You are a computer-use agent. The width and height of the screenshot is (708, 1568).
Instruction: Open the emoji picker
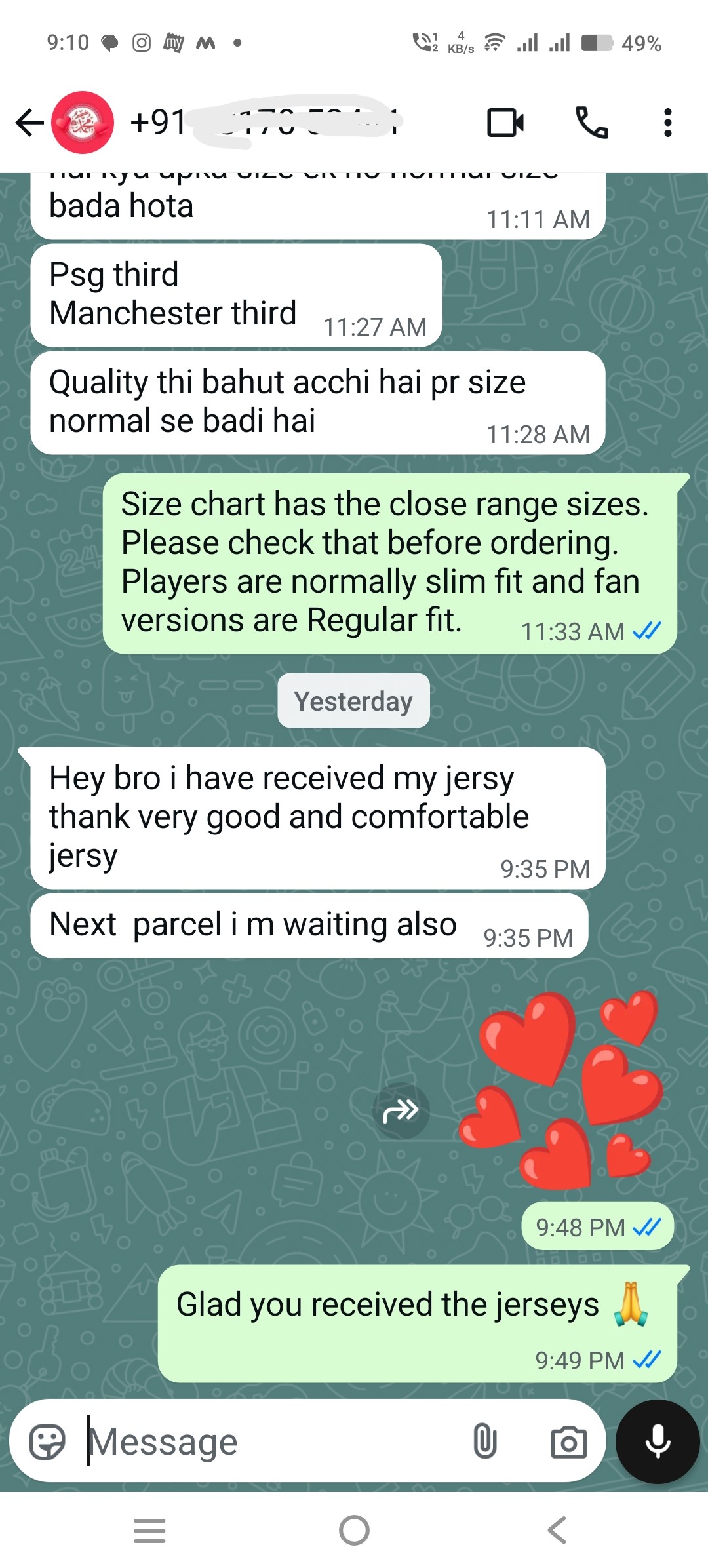(x=47, y=1442)
